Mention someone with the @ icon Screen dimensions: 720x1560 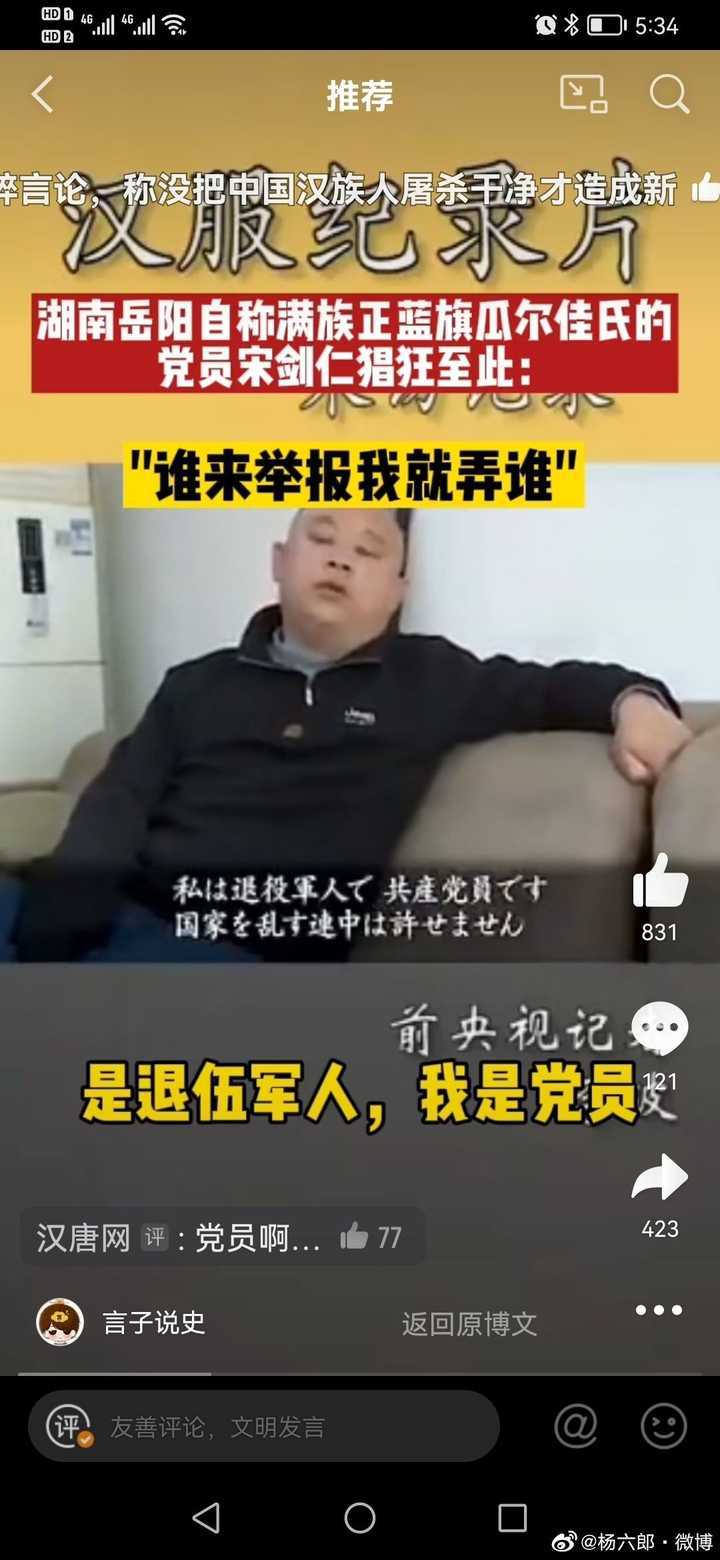pyautogui.click(x=576, y=1426)
